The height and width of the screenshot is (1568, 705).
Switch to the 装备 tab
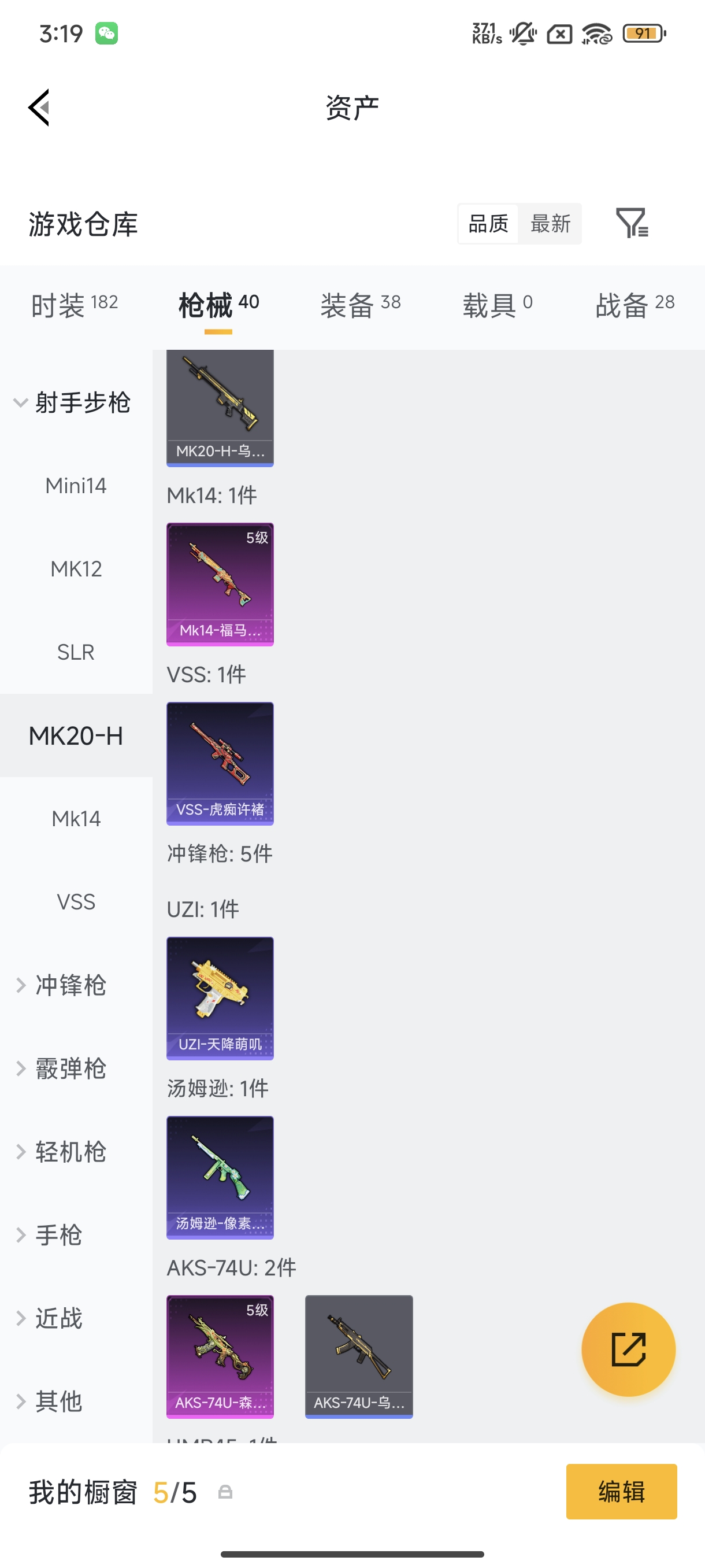pos(360,302)
